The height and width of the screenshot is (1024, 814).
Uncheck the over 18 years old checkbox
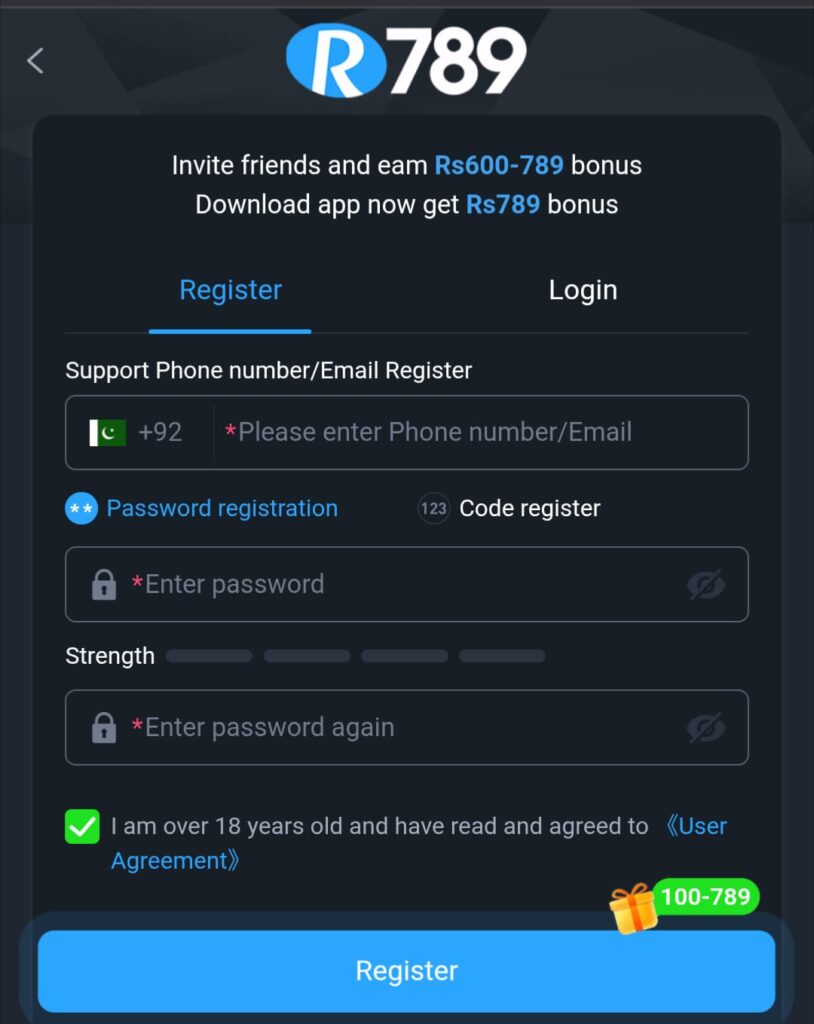[x=82, y=827]
